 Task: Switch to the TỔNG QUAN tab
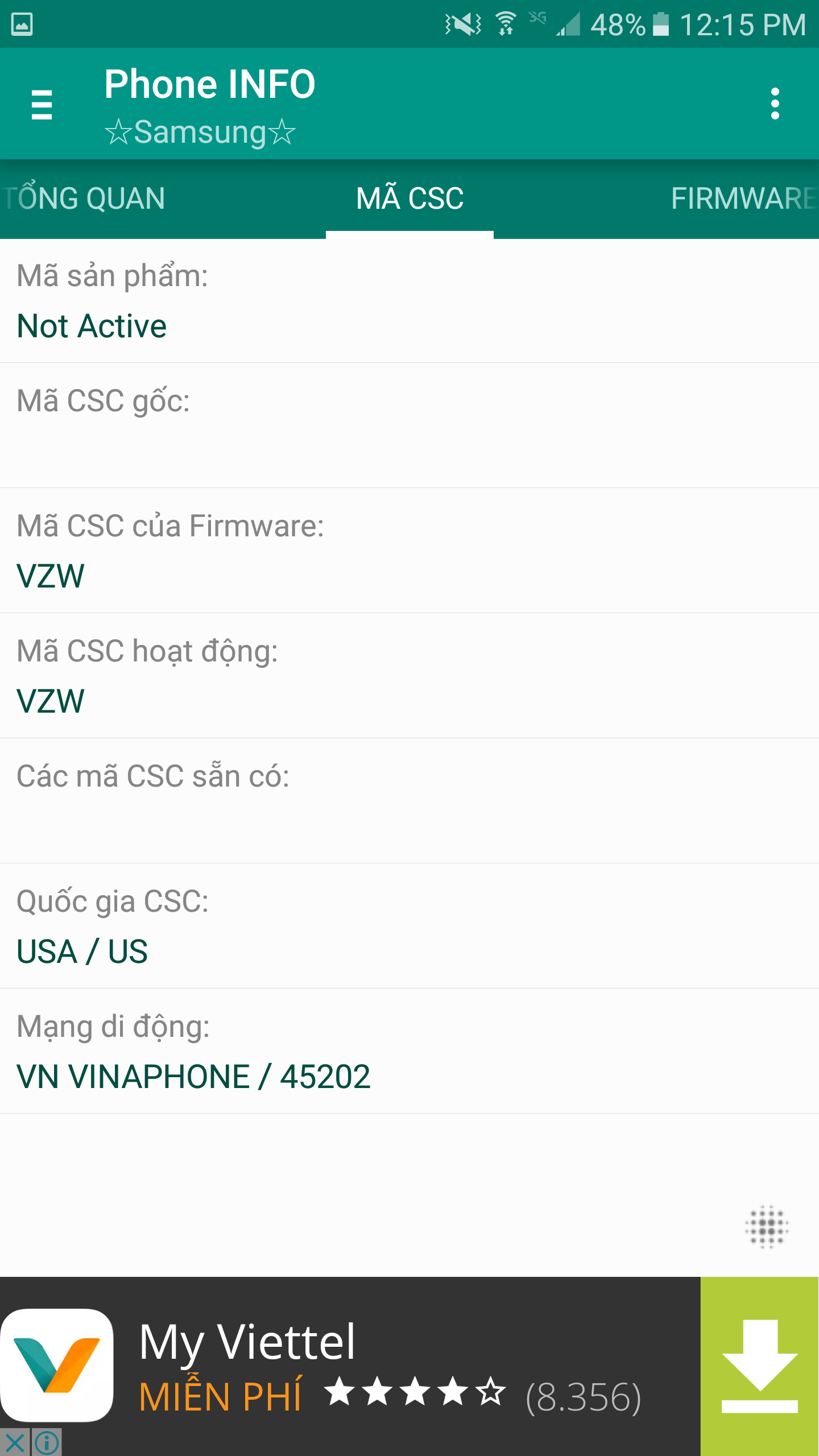pyautogui.click(x=84, y=198)
